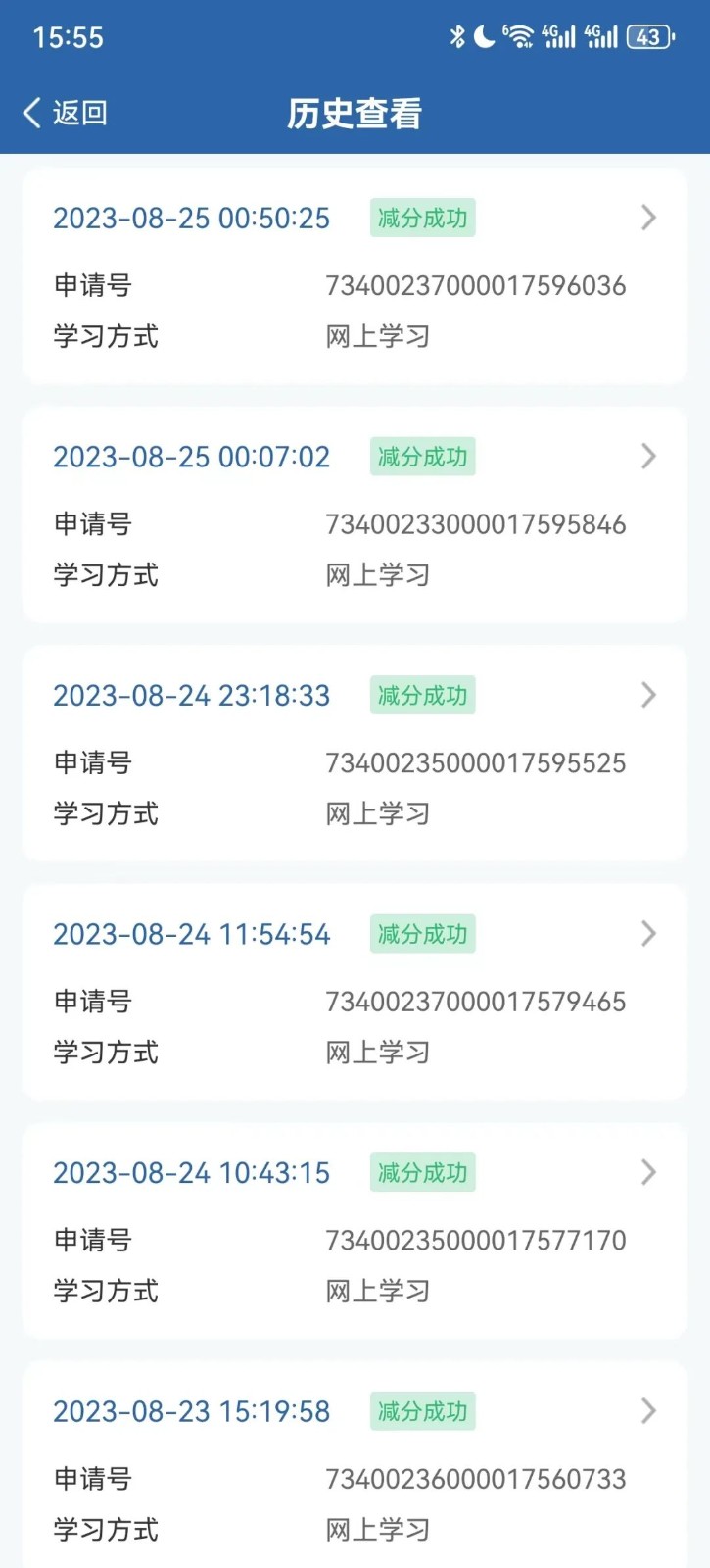Expand the 2023-08-23 15:19:58 entry chevron
Image resolution: width=710 pixels, height=1568 pixels.
click(x=648, y=1412)
